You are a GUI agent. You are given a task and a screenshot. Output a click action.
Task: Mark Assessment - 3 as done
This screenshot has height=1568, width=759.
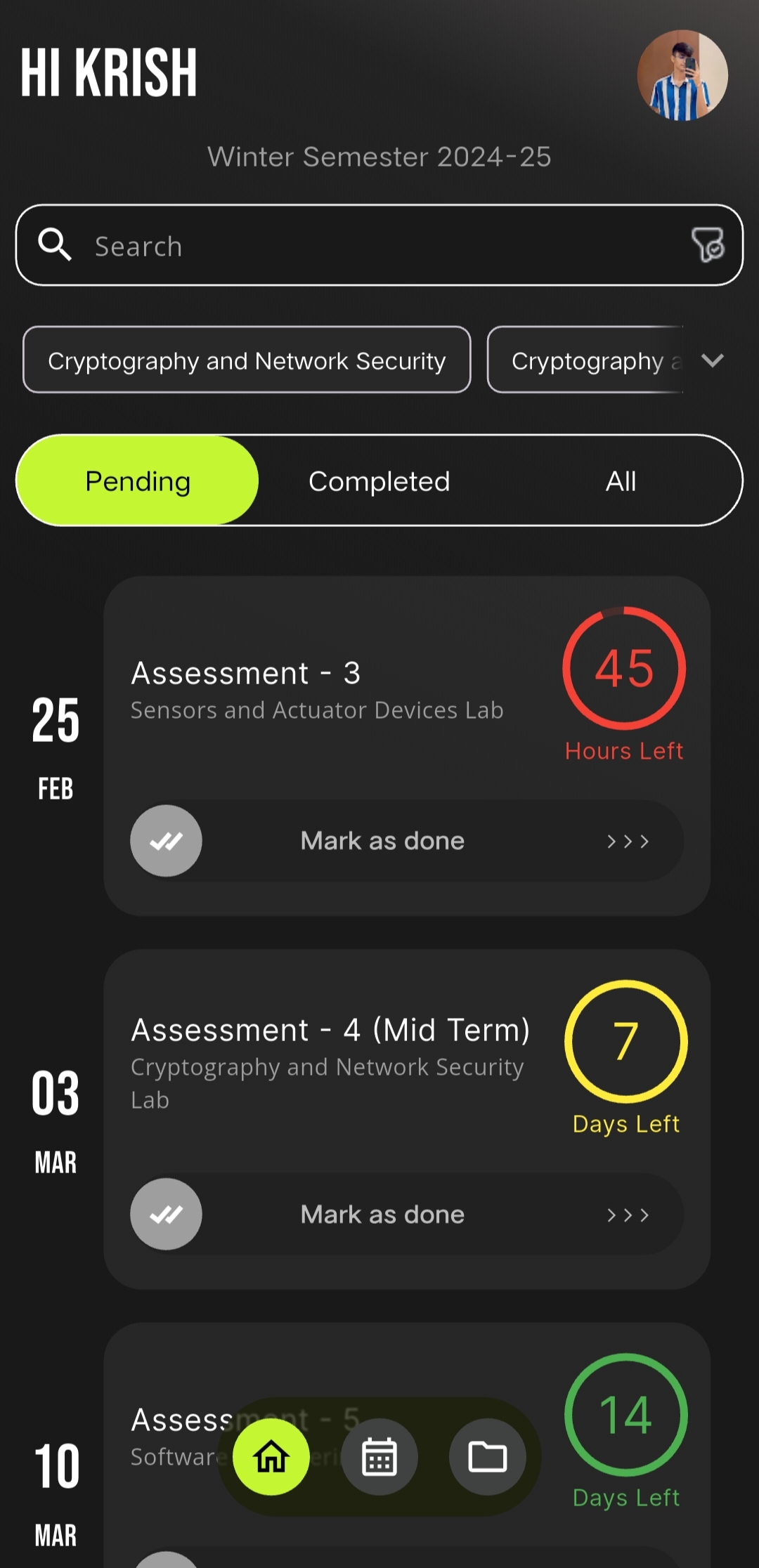tap(167, 841)
